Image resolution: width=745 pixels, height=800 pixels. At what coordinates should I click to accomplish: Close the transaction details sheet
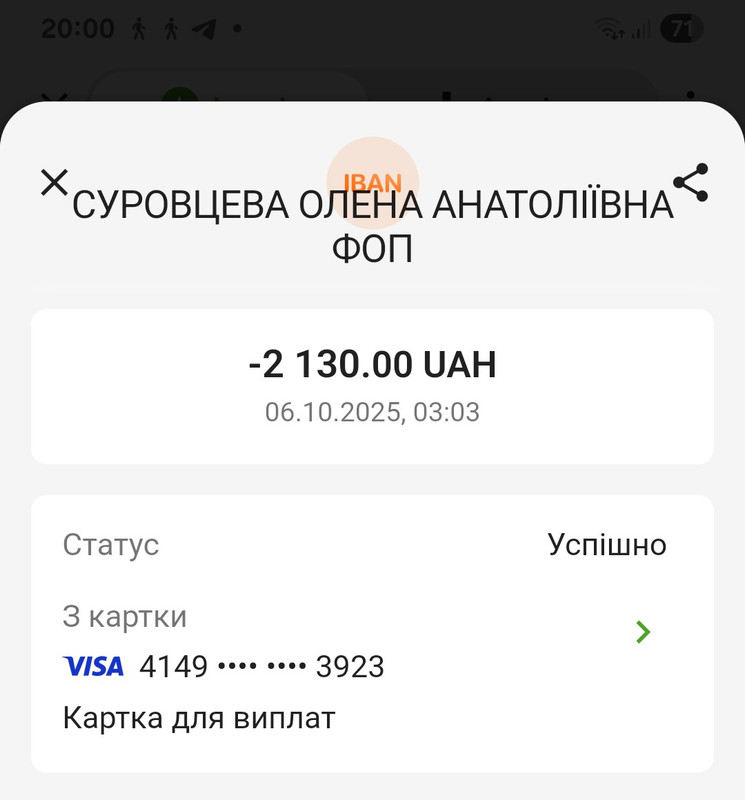(x=54, y=182)
